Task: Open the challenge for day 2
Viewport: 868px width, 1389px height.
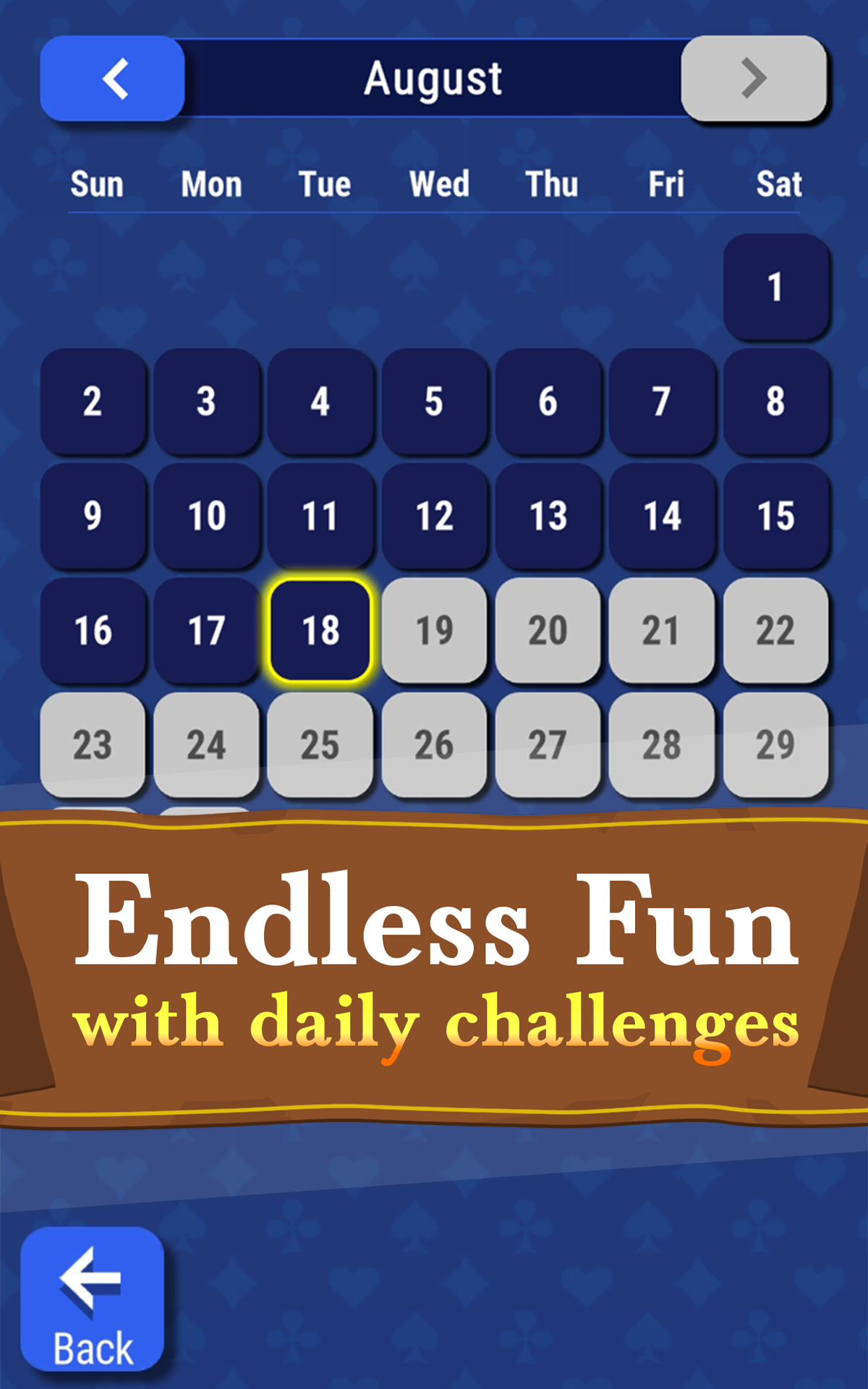Action: [93, 401]
